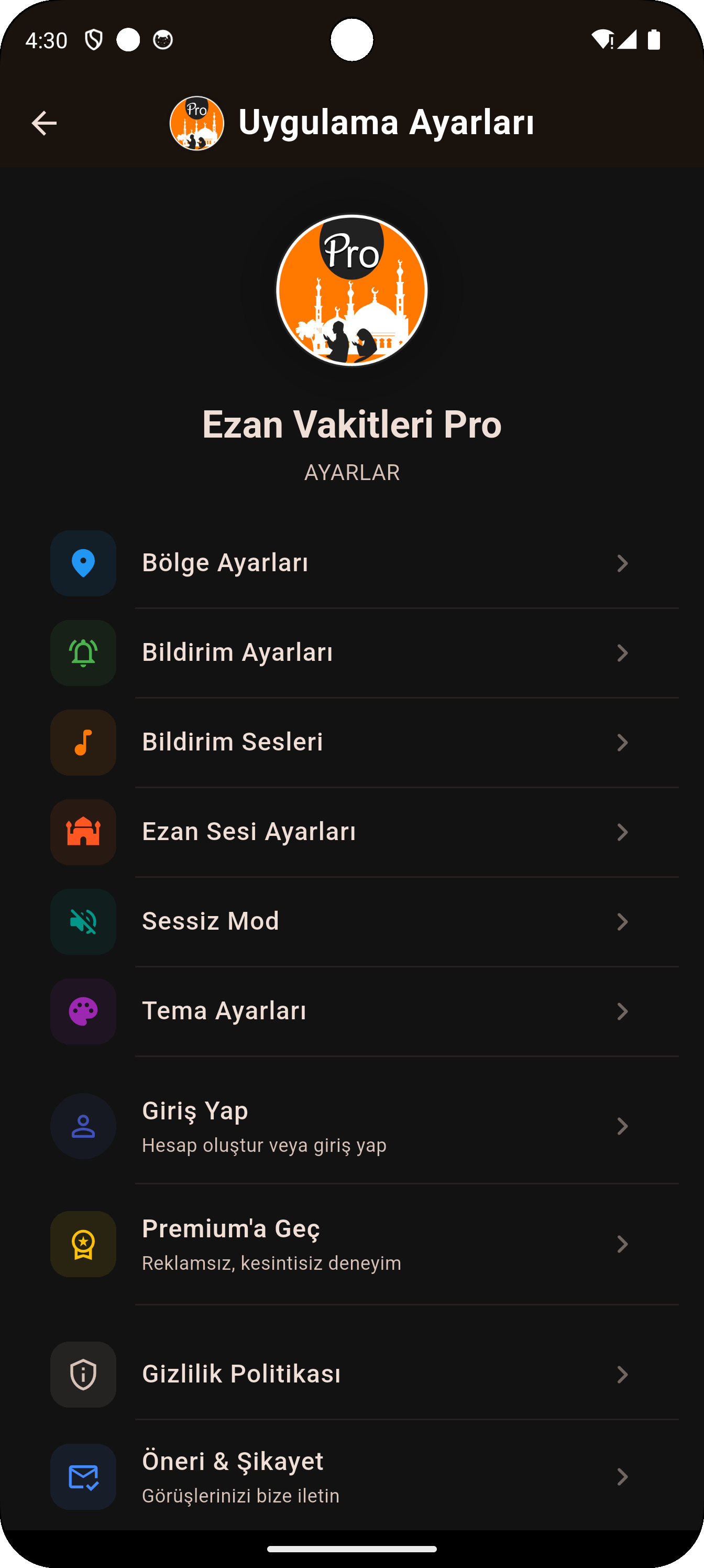Click the large Ezan Vakitleri Pro logo

click(x=351, y=291)
